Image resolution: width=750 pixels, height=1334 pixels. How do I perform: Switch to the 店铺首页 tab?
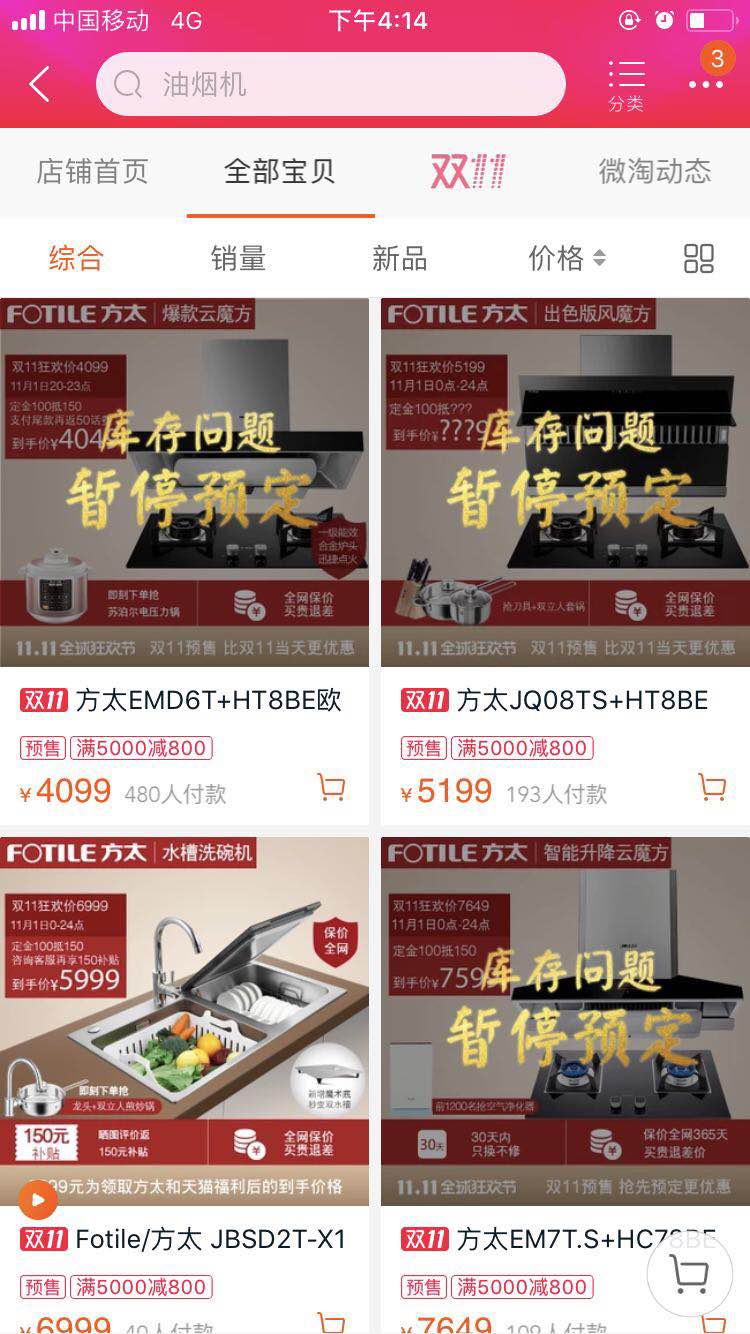coord(92,172)
